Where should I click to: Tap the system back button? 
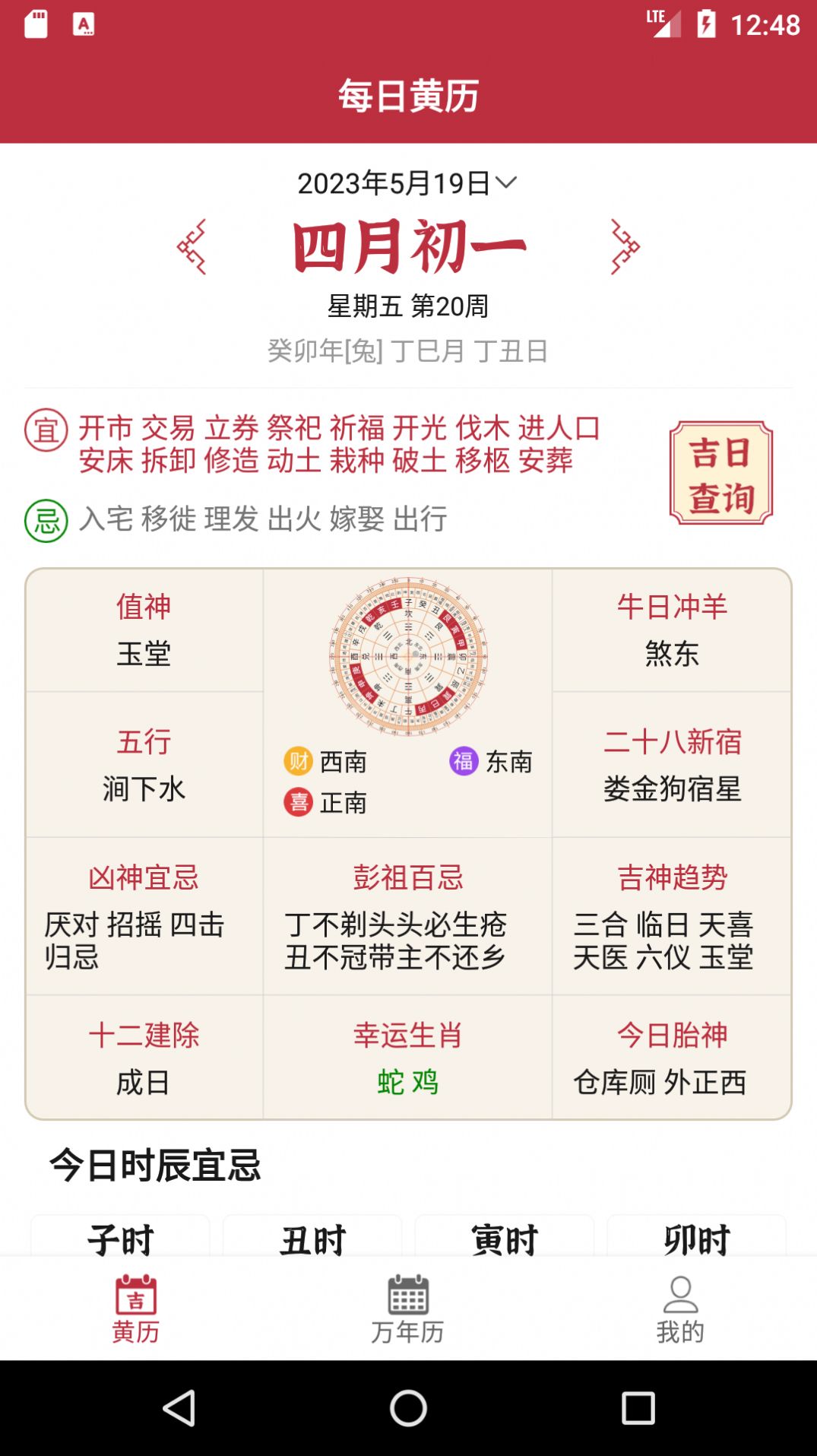point(179,1408)
